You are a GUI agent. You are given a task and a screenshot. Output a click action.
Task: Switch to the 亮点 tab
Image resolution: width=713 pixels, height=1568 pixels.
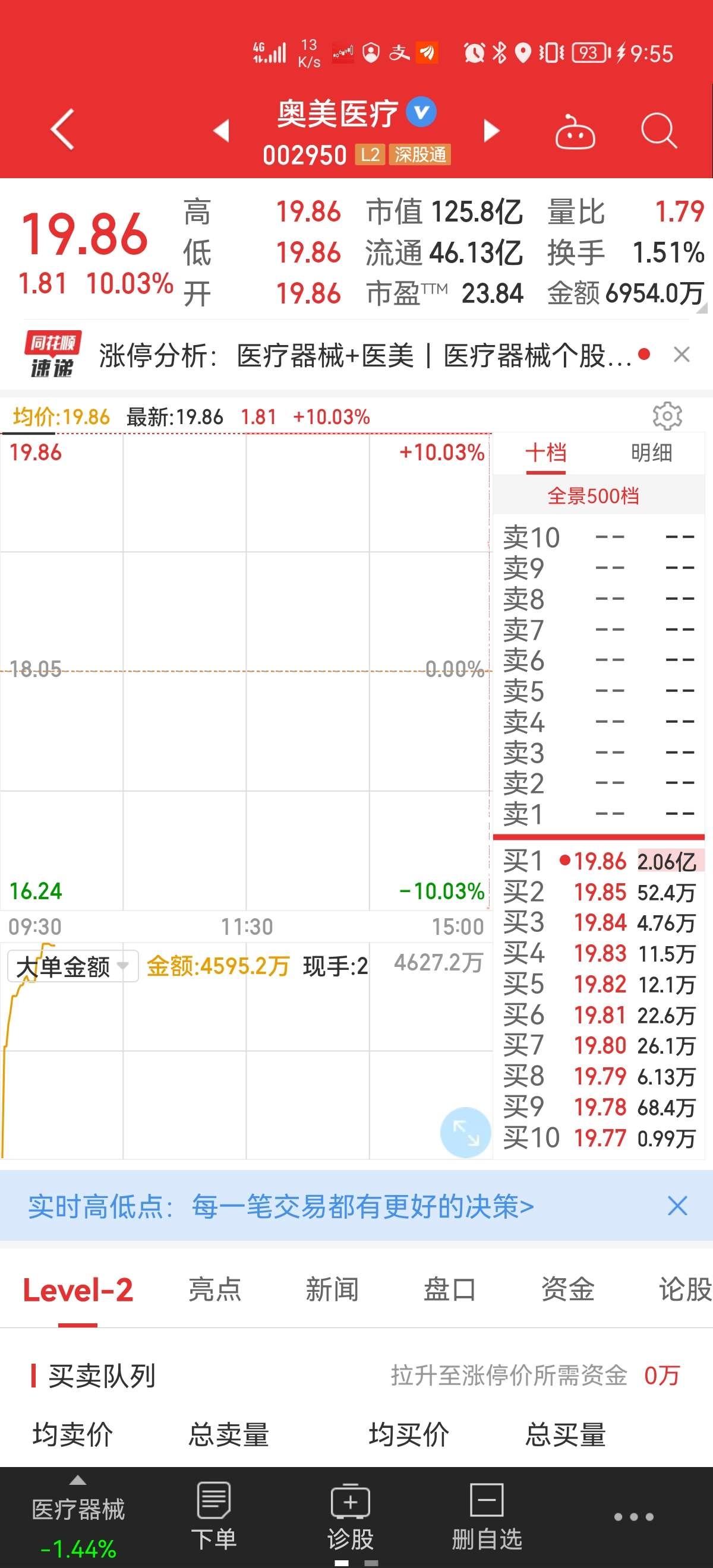point(215,1289)
